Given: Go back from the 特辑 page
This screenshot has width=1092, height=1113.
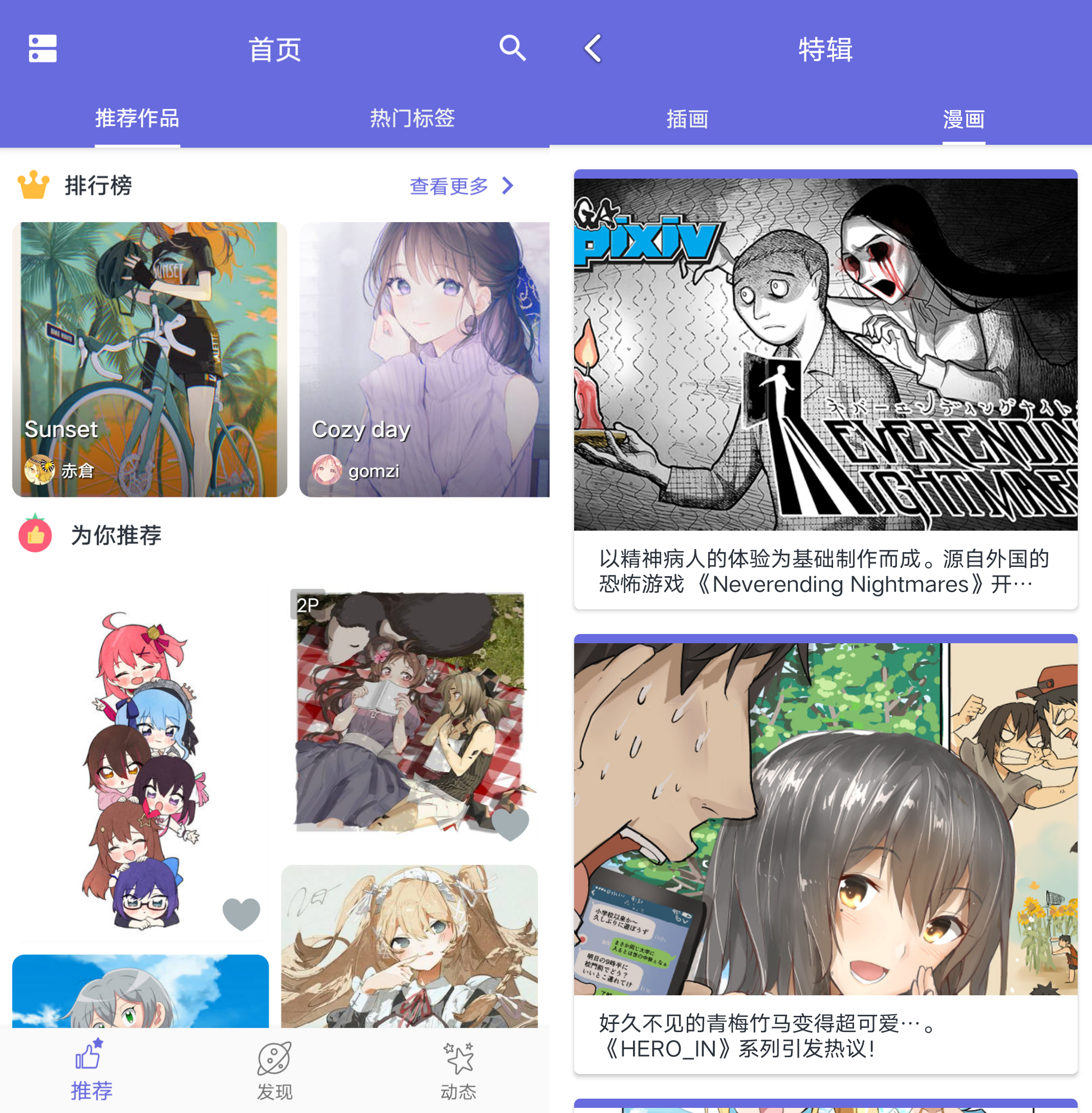Looking at the screenshot, I should 593,48.
